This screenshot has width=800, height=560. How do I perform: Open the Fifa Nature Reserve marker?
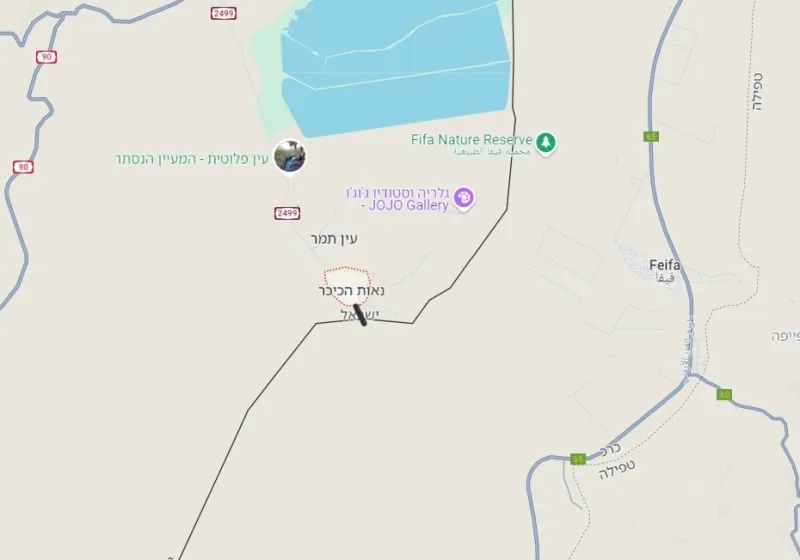[x=546, y=142]
